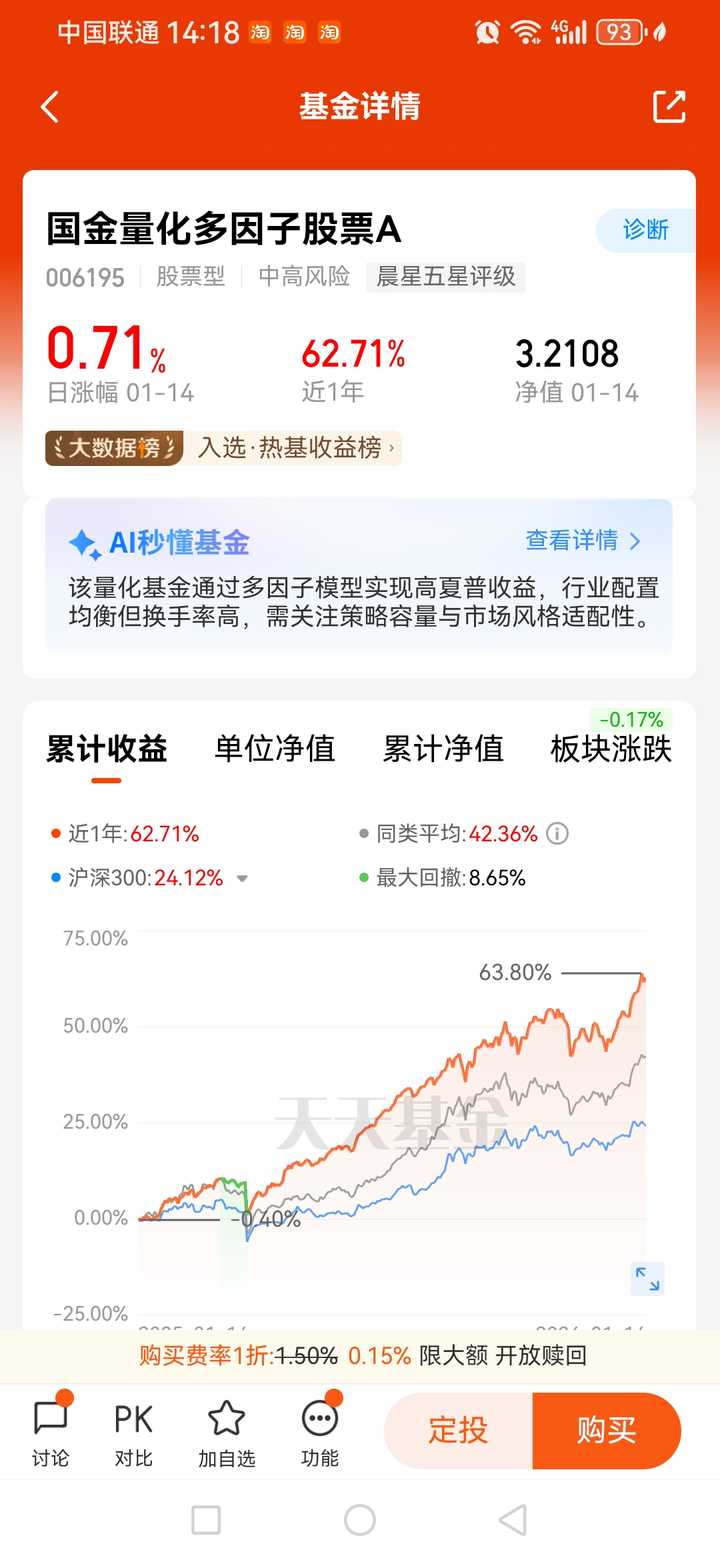The width and height of the screenshot is (720, 1560).
Task: View AI秒懂基金 details via 查看详情
Action: 583,541
